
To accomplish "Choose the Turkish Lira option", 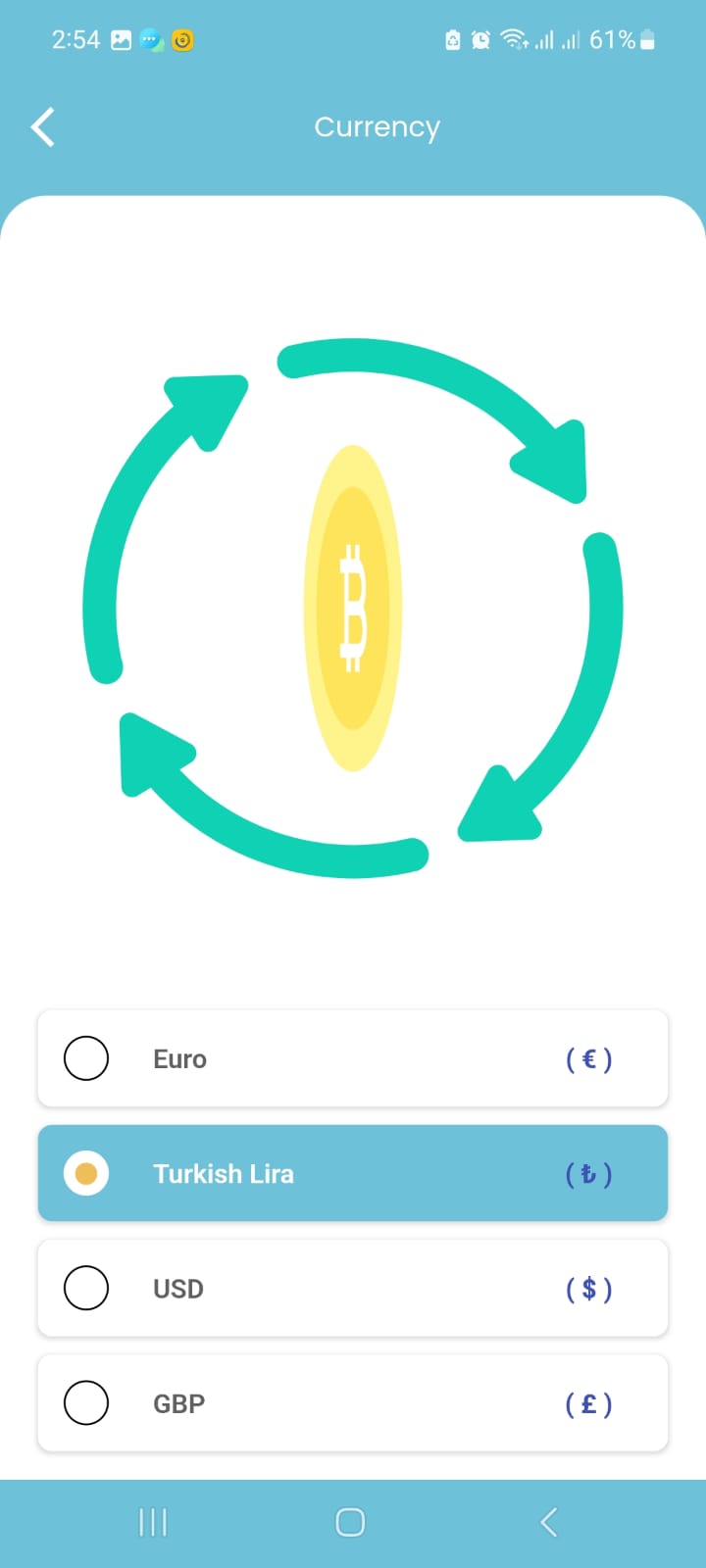I will point(353,1173).
